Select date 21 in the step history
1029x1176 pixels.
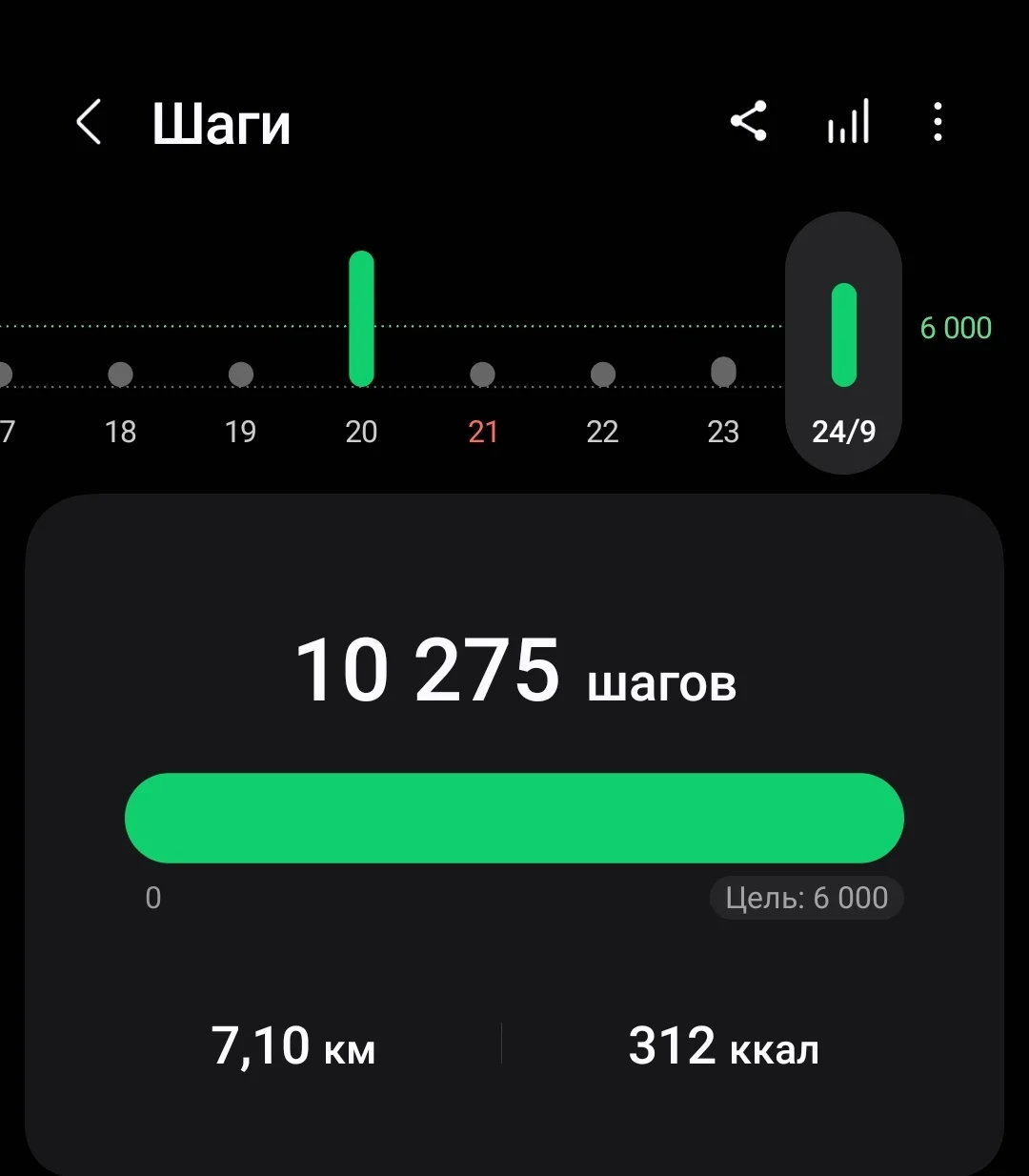[482, 432]
